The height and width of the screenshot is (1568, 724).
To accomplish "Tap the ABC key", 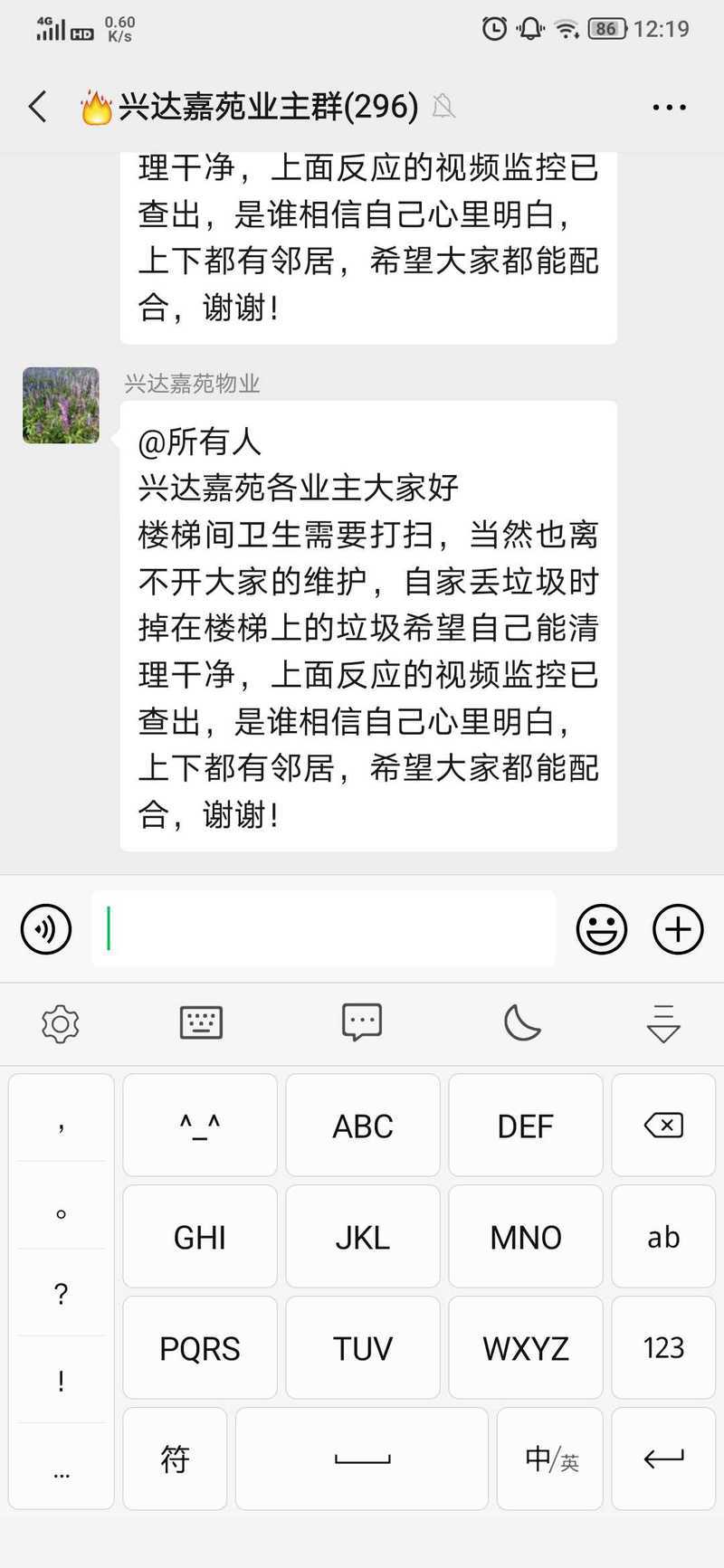I will click(363, 1126).
